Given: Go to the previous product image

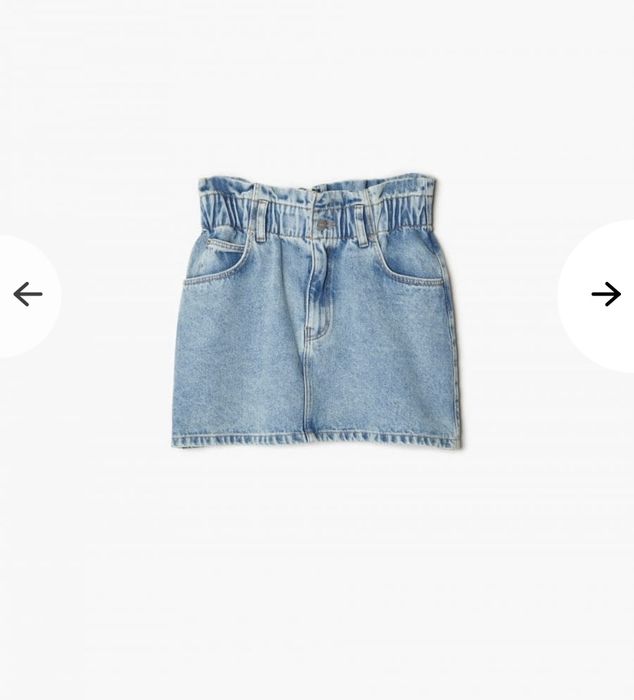Looking at the screenshot, I should [x=27, y=294].
